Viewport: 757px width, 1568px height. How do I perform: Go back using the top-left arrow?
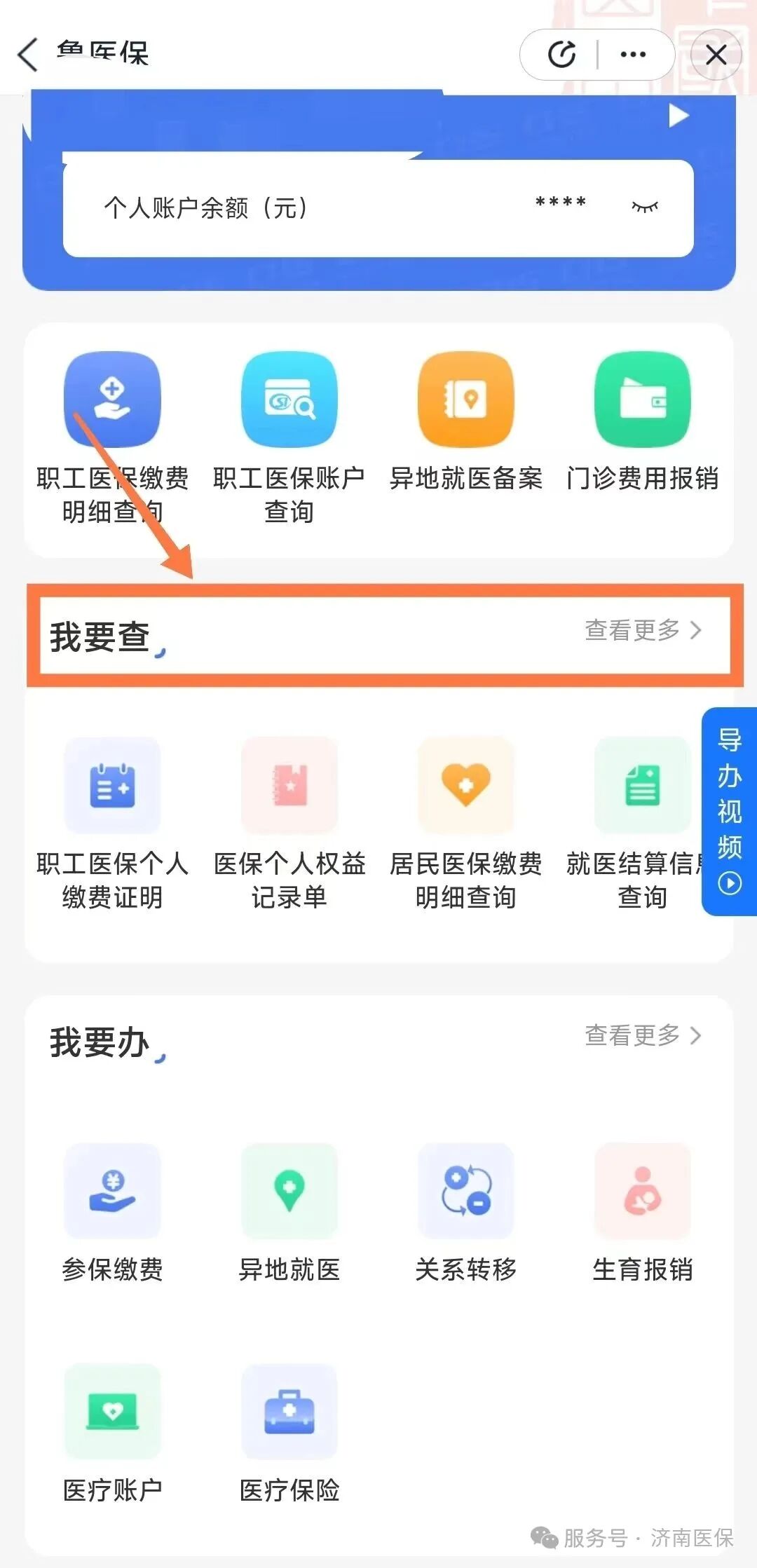(28, 55)
